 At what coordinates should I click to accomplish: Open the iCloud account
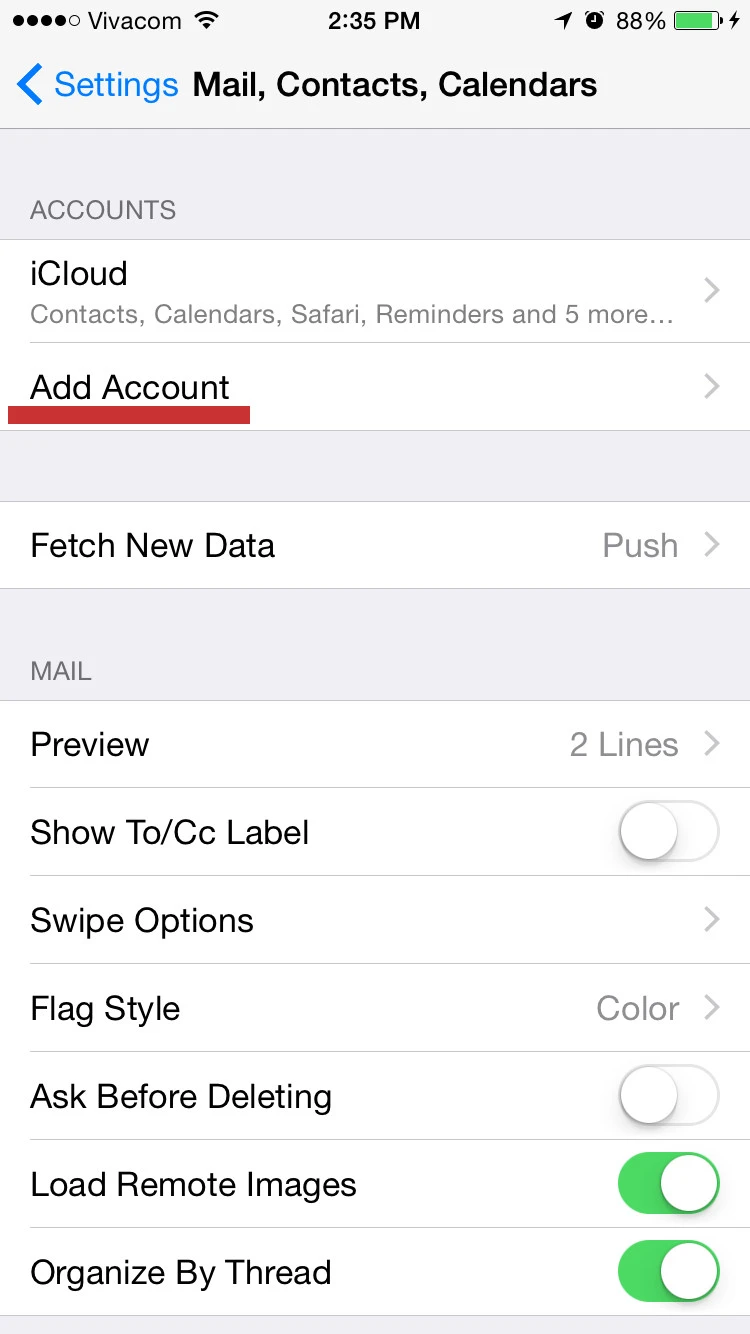tap(375, 291)
